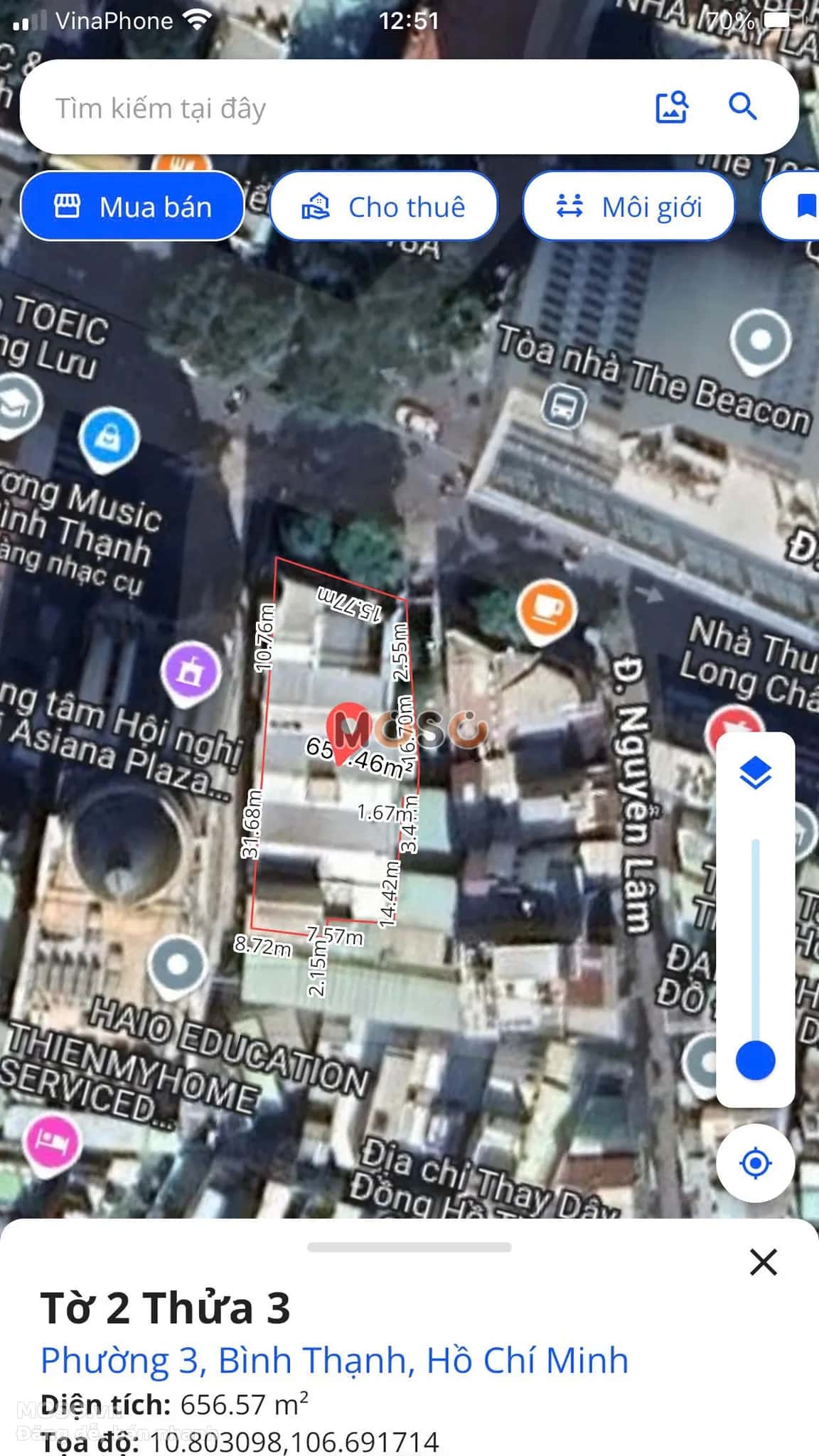819x1456 pixels.
Task: Select the Mua bán chip
Action: (x=132, y=206)
